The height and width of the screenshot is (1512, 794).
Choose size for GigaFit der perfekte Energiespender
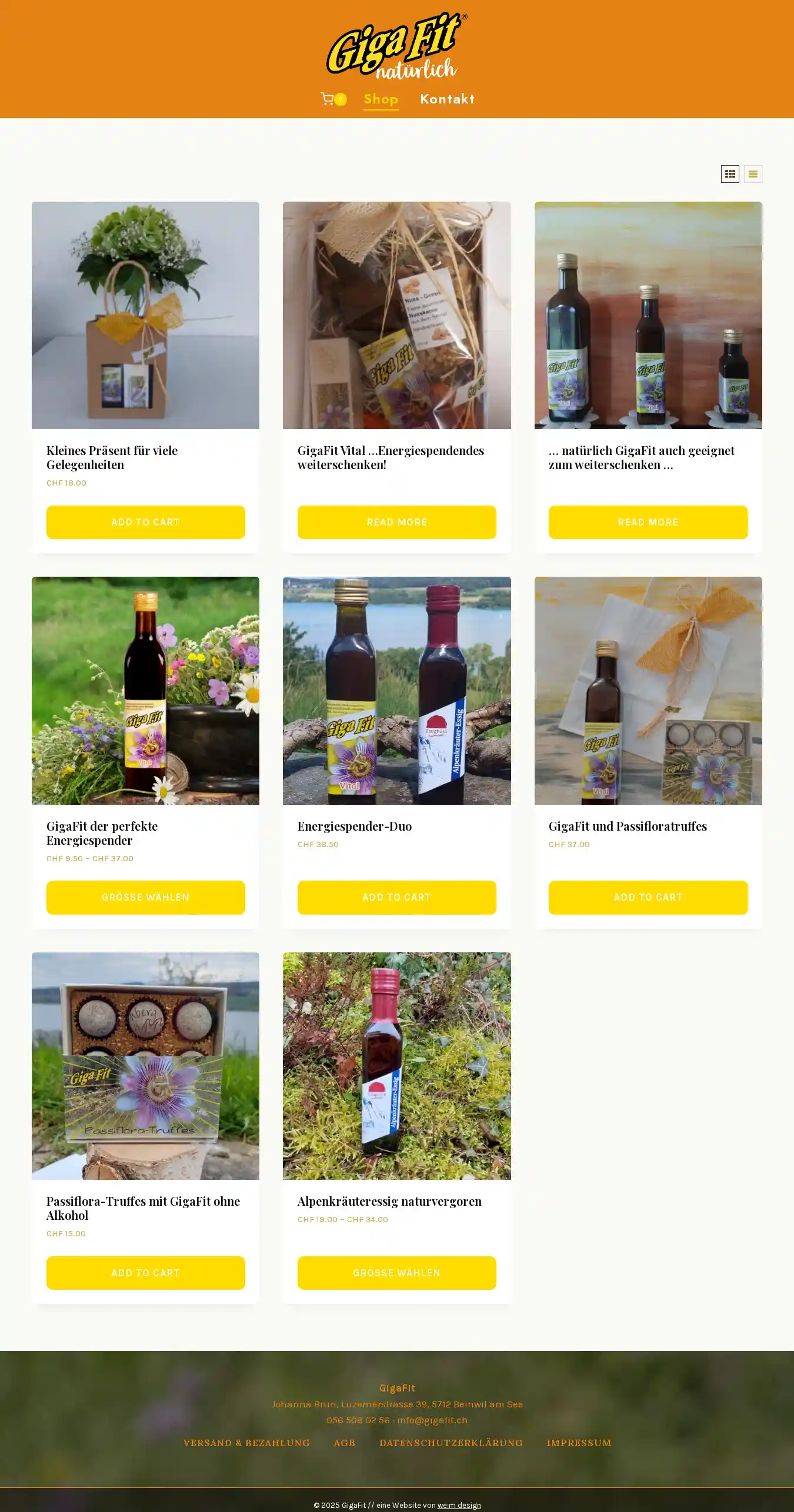[x=145, y=897]
